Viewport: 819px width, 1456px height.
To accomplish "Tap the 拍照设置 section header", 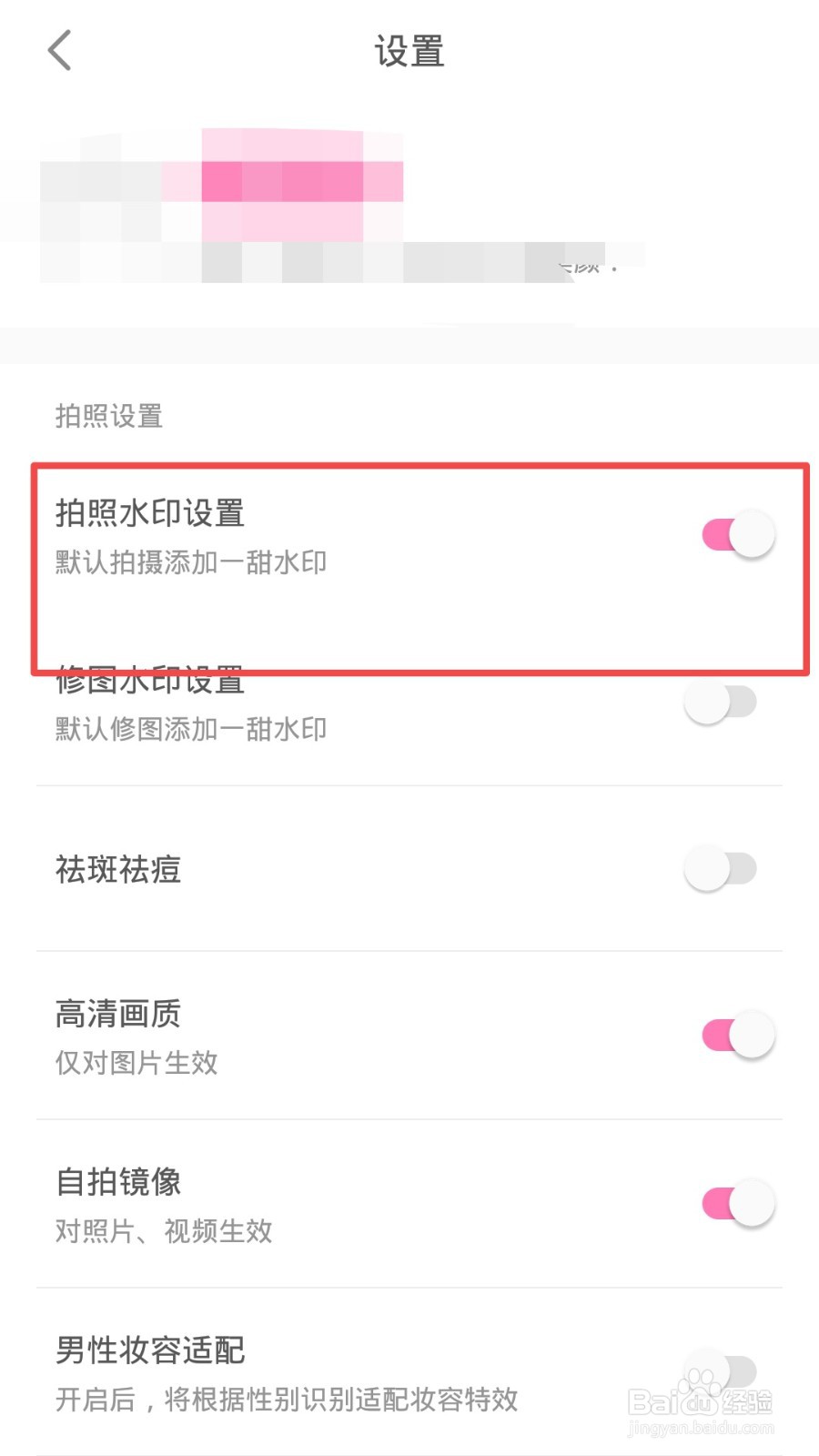I will [107, 417].
